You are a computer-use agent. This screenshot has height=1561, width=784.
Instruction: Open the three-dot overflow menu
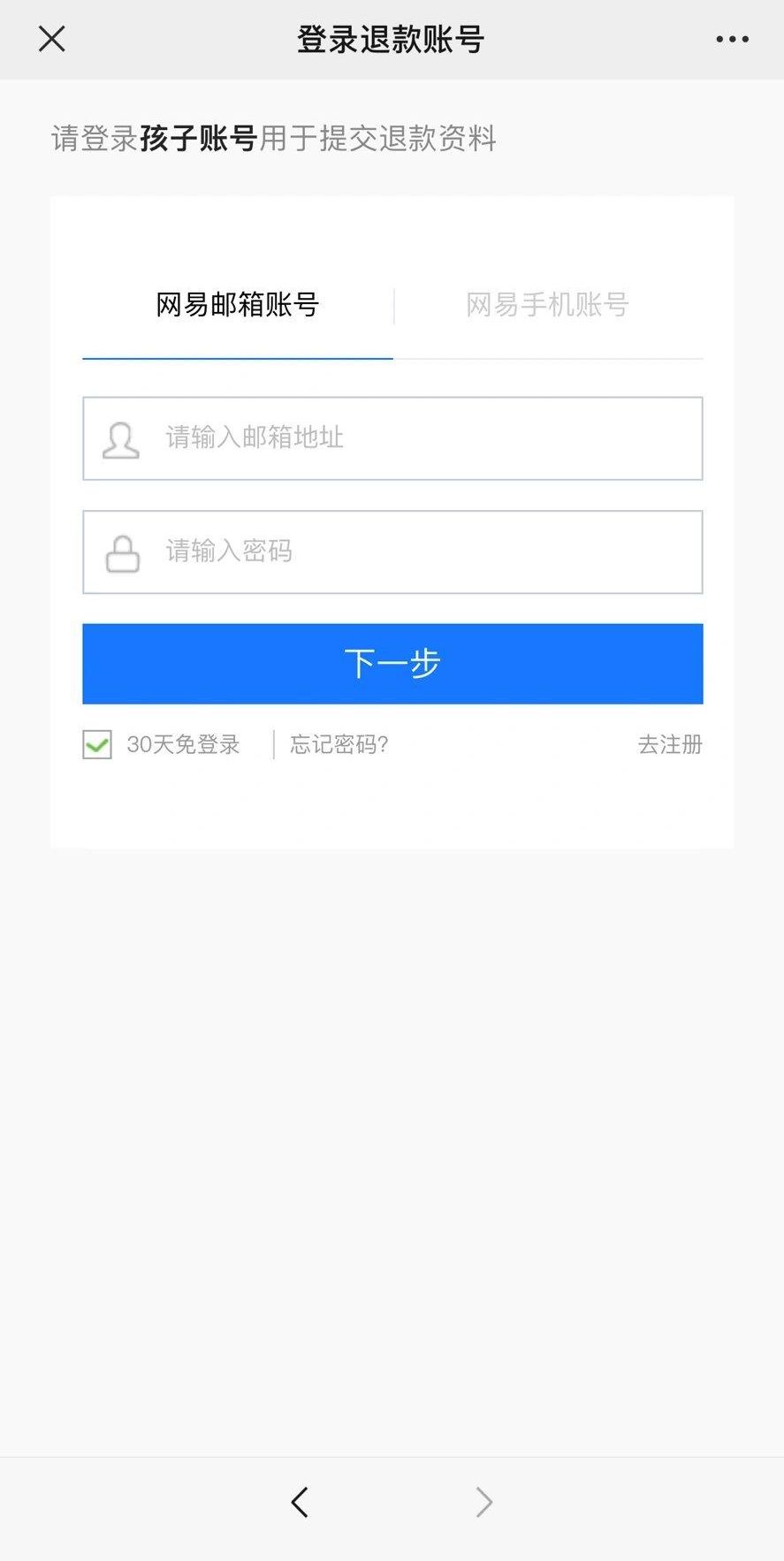(x=732, y=39)
